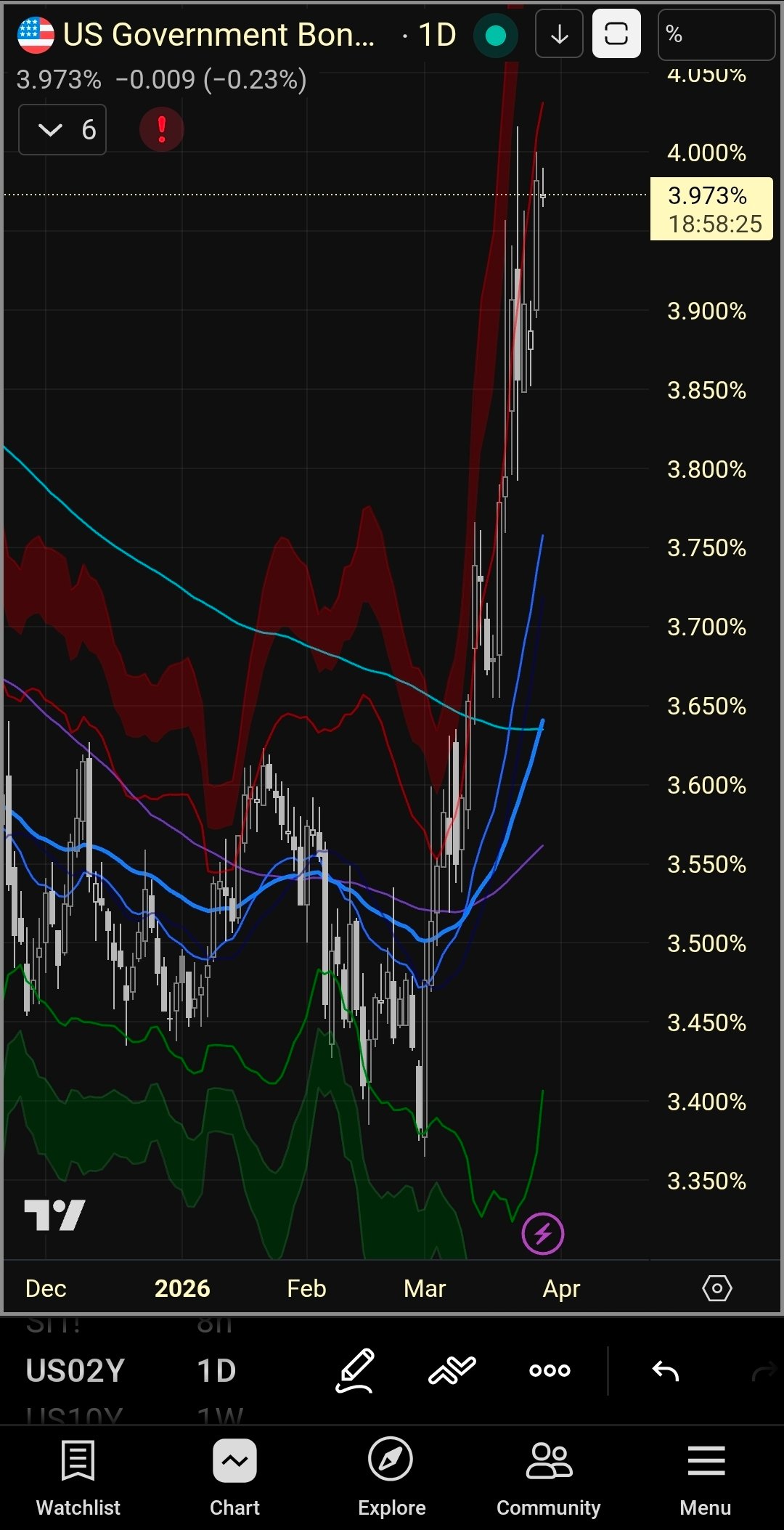Change the 1D chart interval

click(x=437, y=35)
